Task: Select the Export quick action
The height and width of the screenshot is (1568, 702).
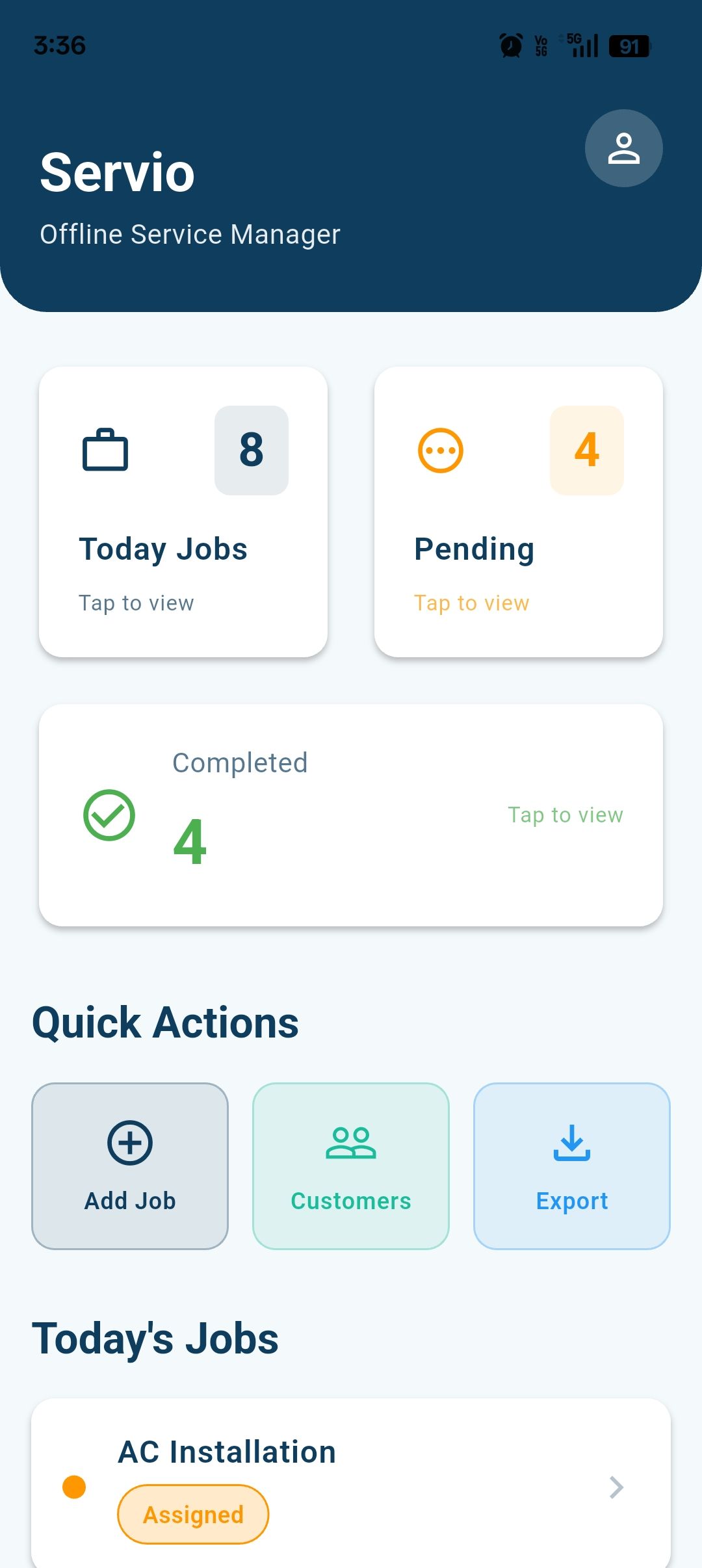Action: [572, 1166]
